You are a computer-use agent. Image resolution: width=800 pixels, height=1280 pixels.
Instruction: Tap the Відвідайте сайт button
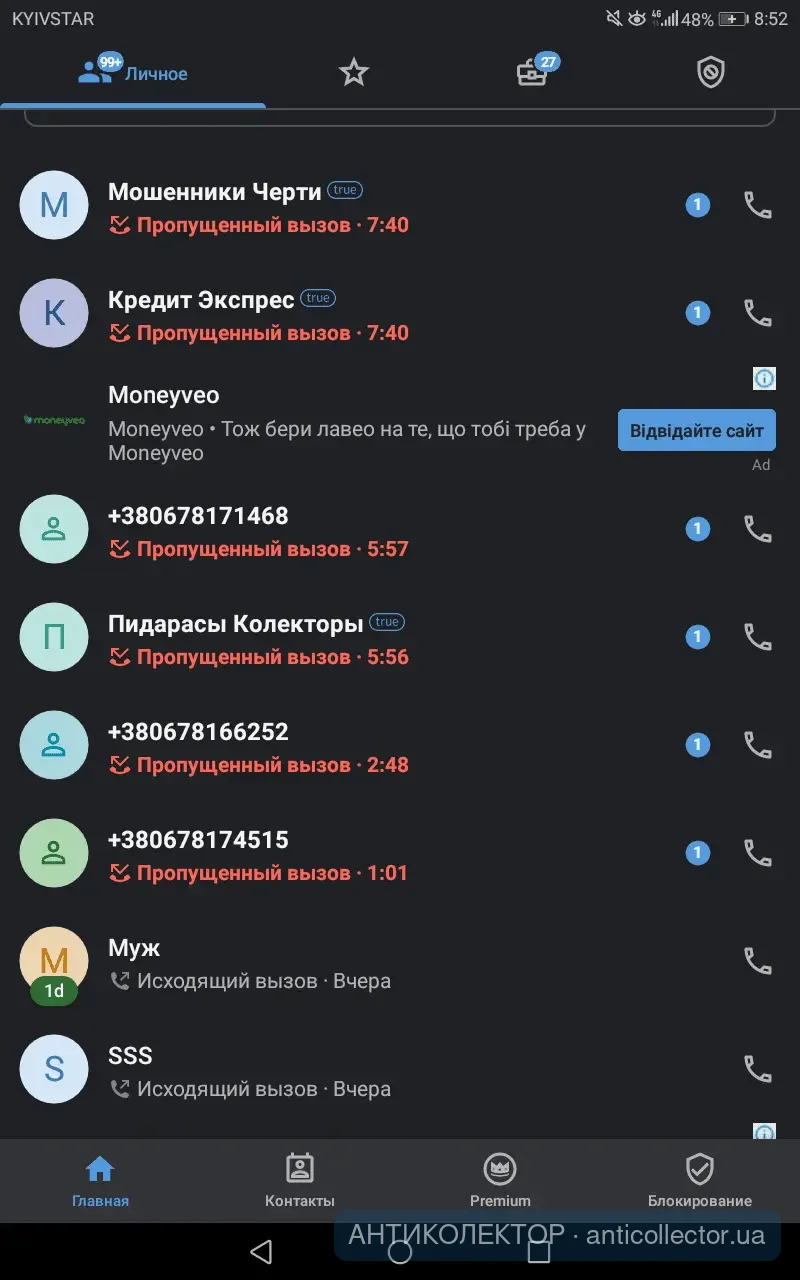[696, 430]
